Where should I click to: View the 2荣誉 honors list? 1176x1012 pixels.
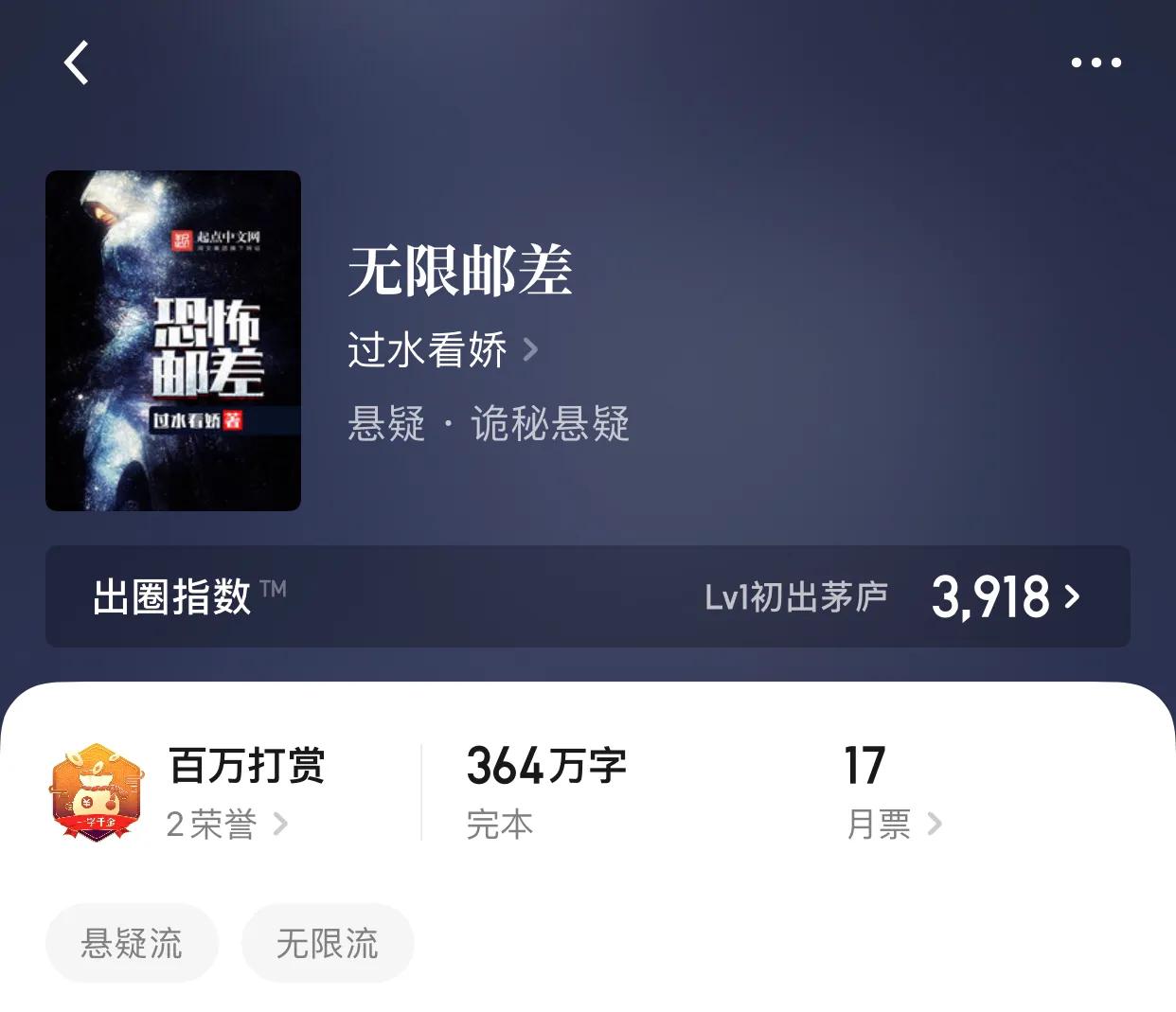tap(225, 824)
